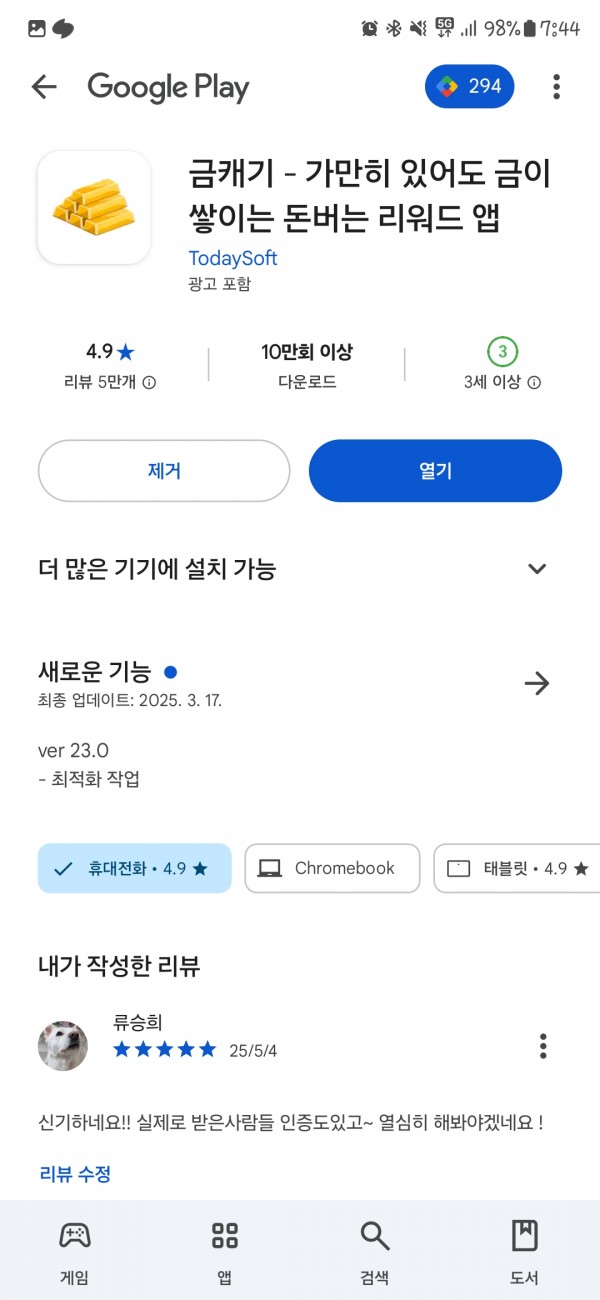Open the Play Points 294 badge

point(470,87)
